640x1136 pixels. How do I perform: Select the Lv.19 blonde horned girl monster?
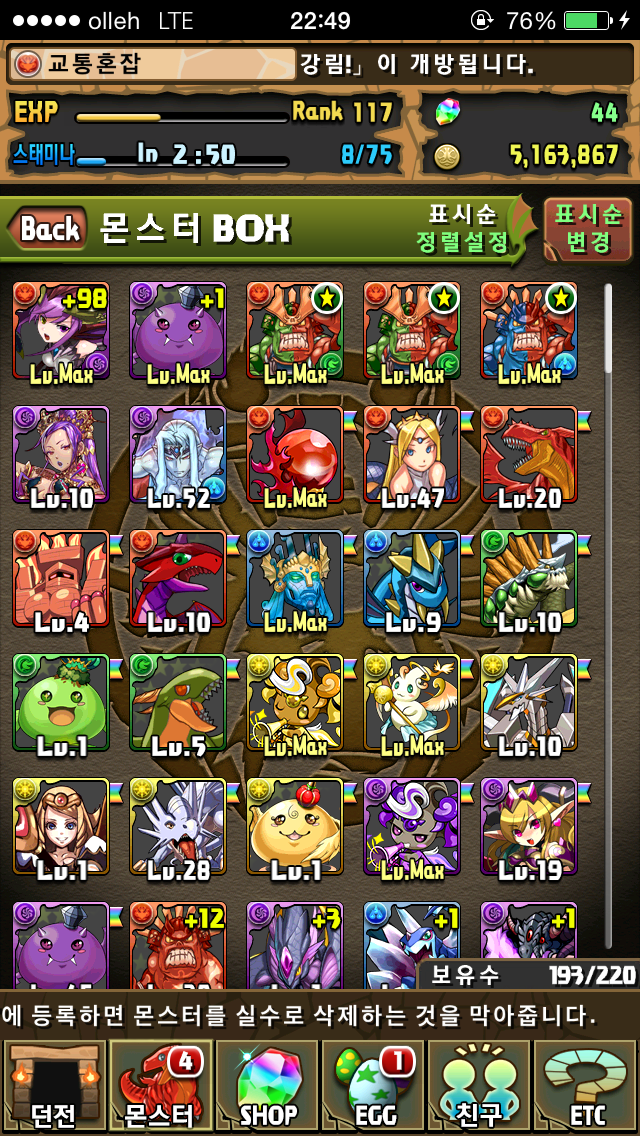[529, 830]
